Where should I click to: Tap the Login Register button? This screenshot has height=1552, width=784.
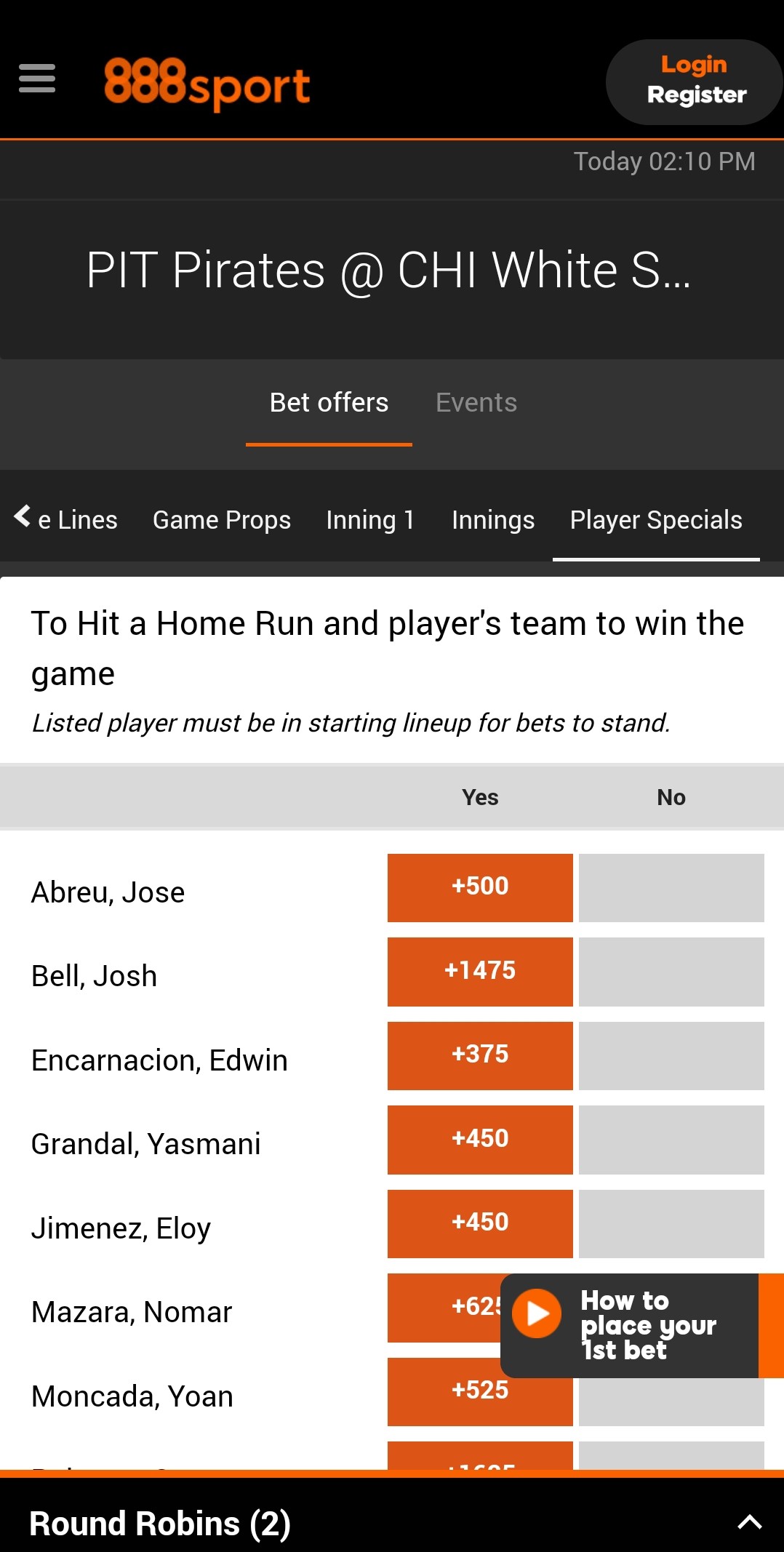[x=694, y=81]
